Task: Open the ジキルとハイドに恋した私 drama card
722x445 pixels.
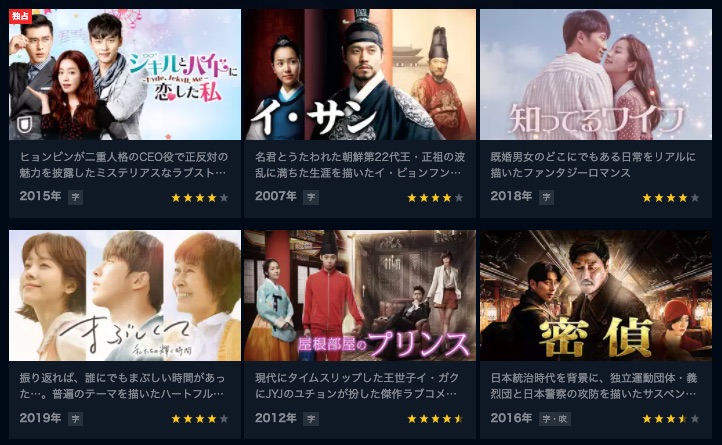Action: [x=125, y=75]
